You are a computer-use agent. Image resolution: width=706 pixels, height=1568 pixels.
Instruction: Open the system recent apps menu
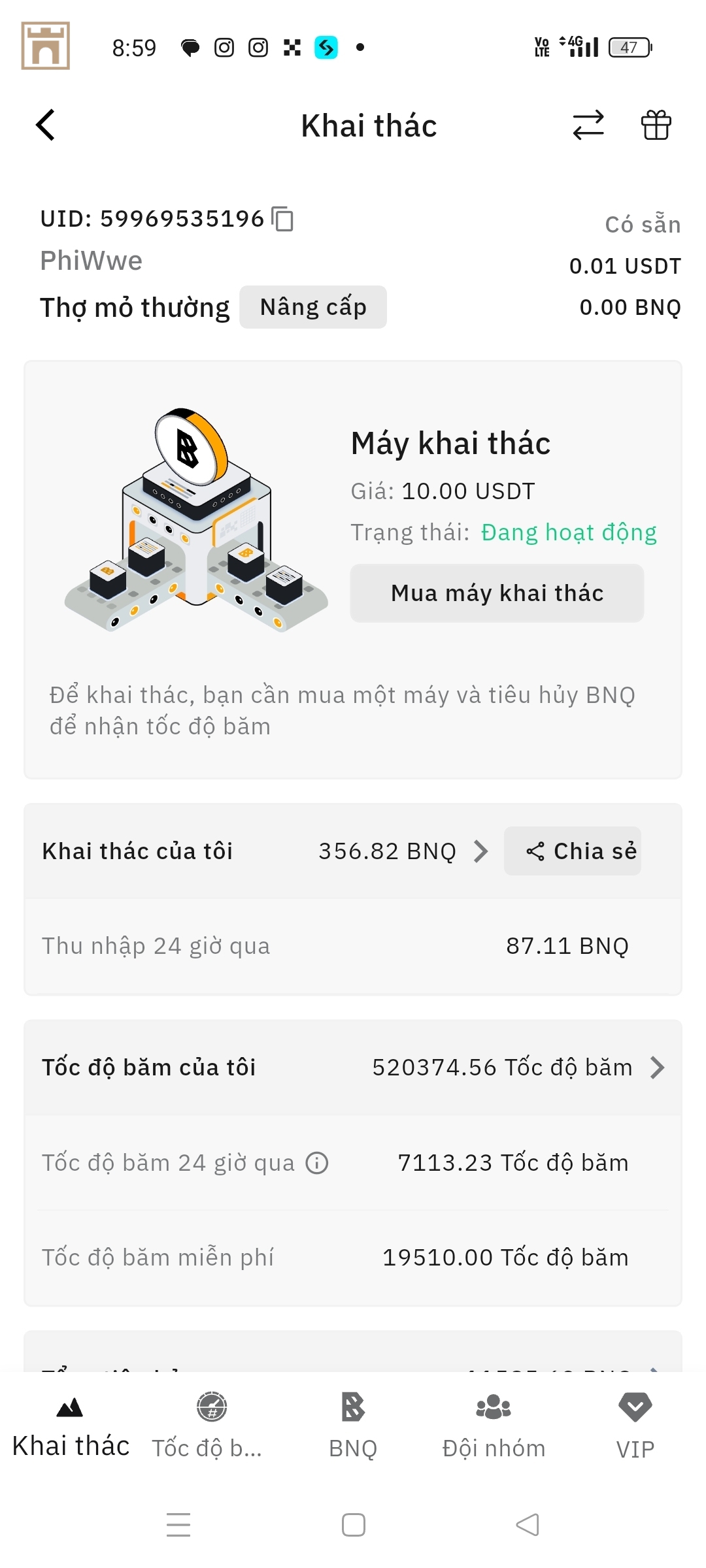click(178, 1525)
